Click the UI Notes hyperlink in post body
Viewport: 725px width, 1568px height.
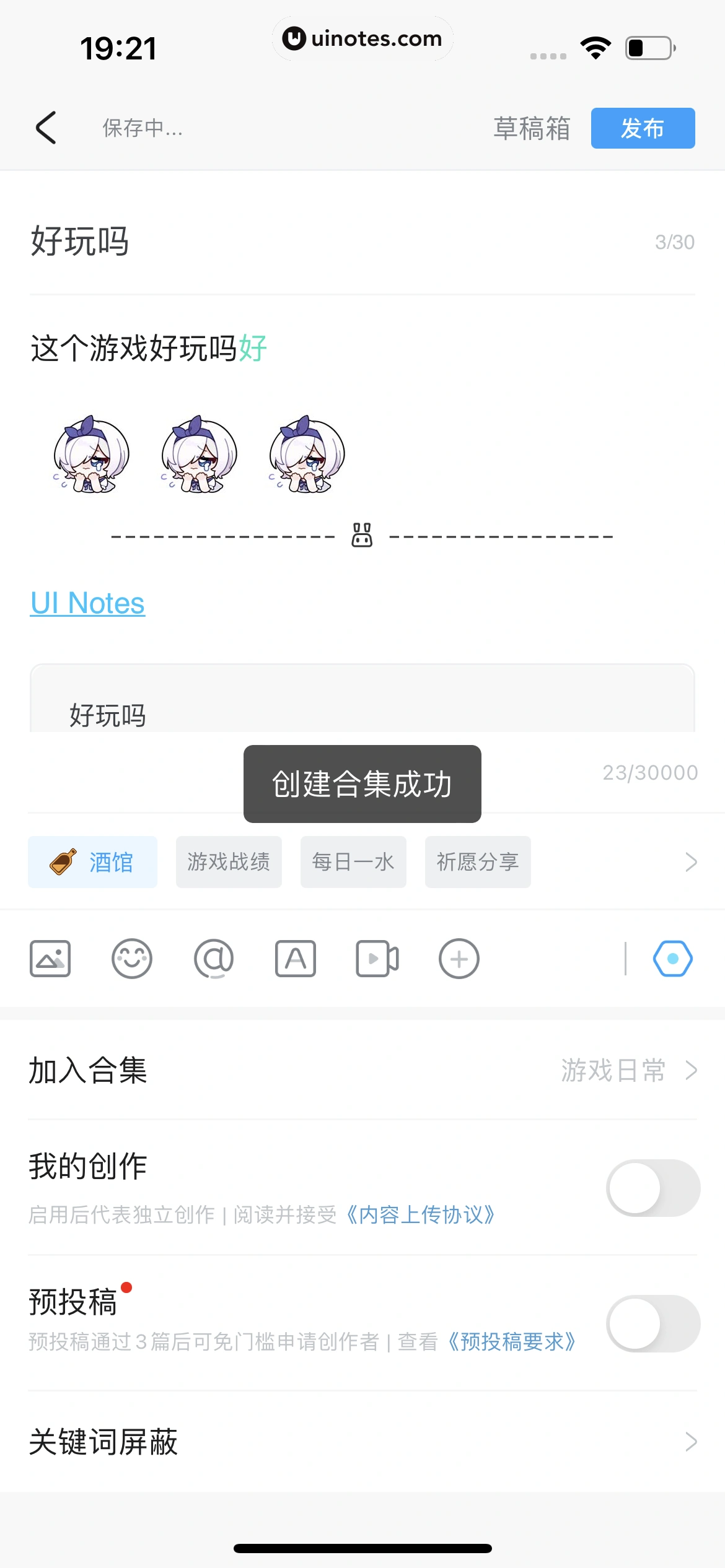[x=87, y=603]
